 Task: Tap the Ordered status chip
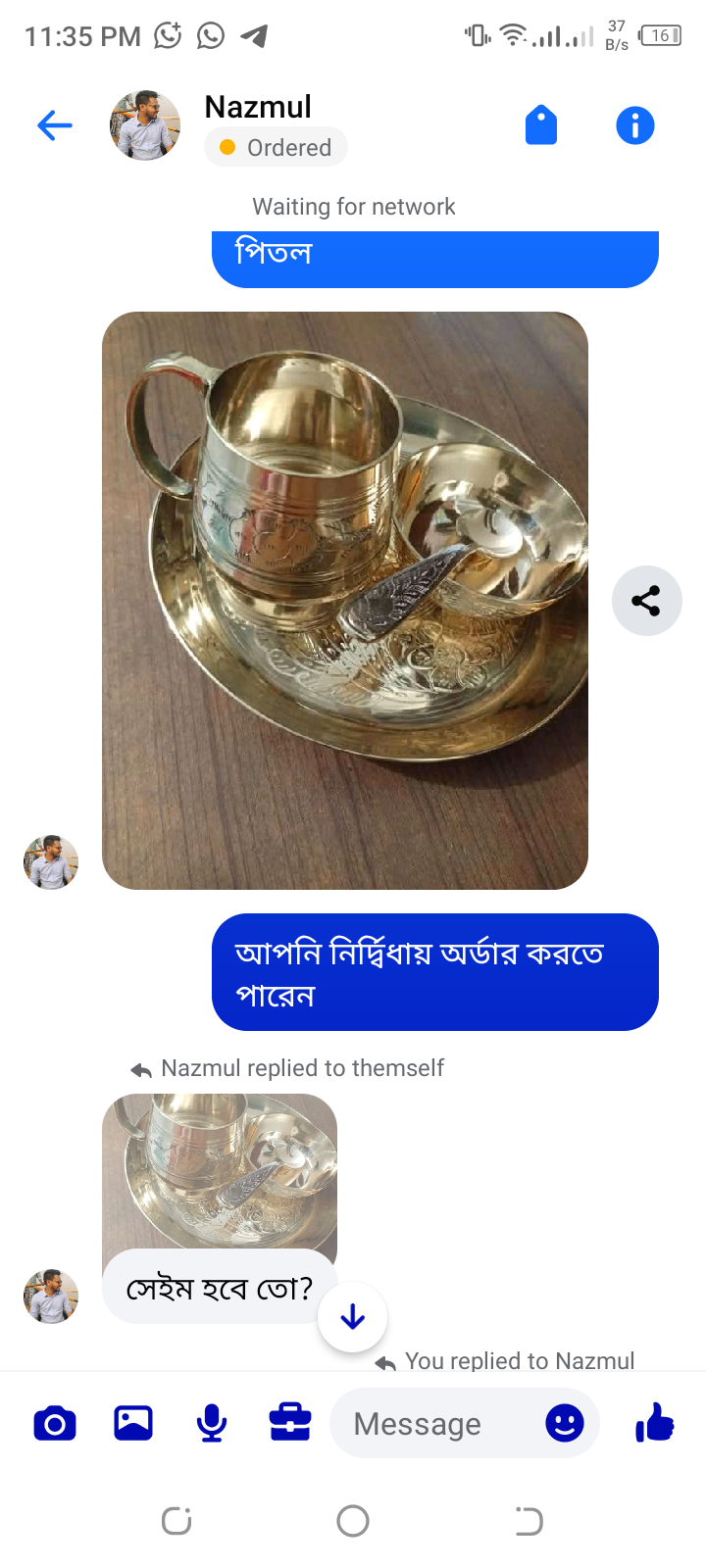click(276, 148)
